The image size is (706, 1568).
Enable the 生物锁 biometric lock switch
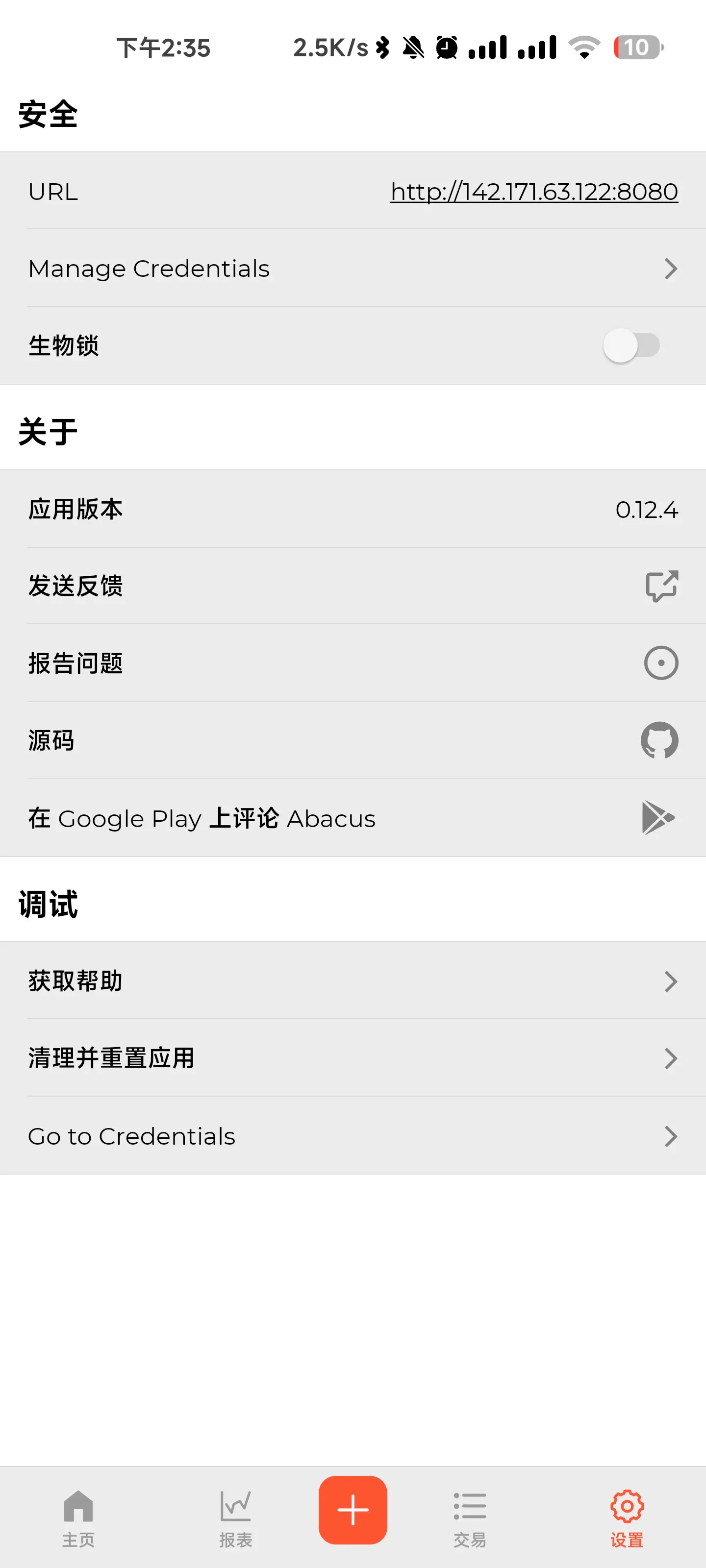(x=631, y=346)
